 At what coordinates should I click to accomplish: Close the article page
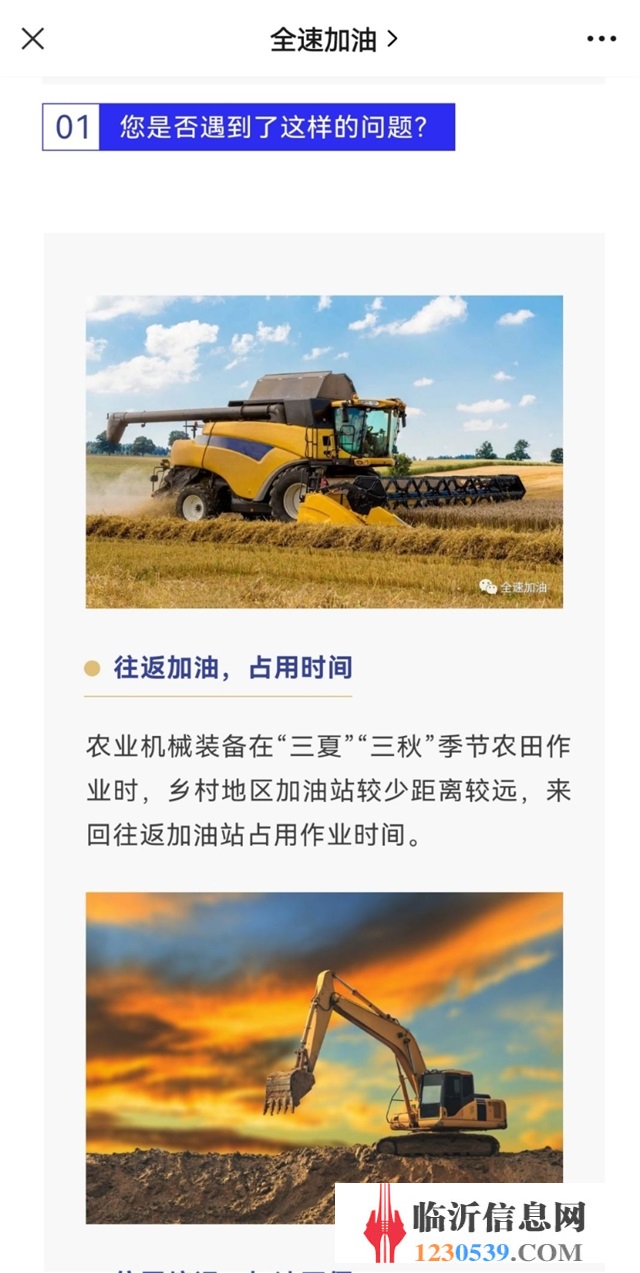tap(33, 39)
